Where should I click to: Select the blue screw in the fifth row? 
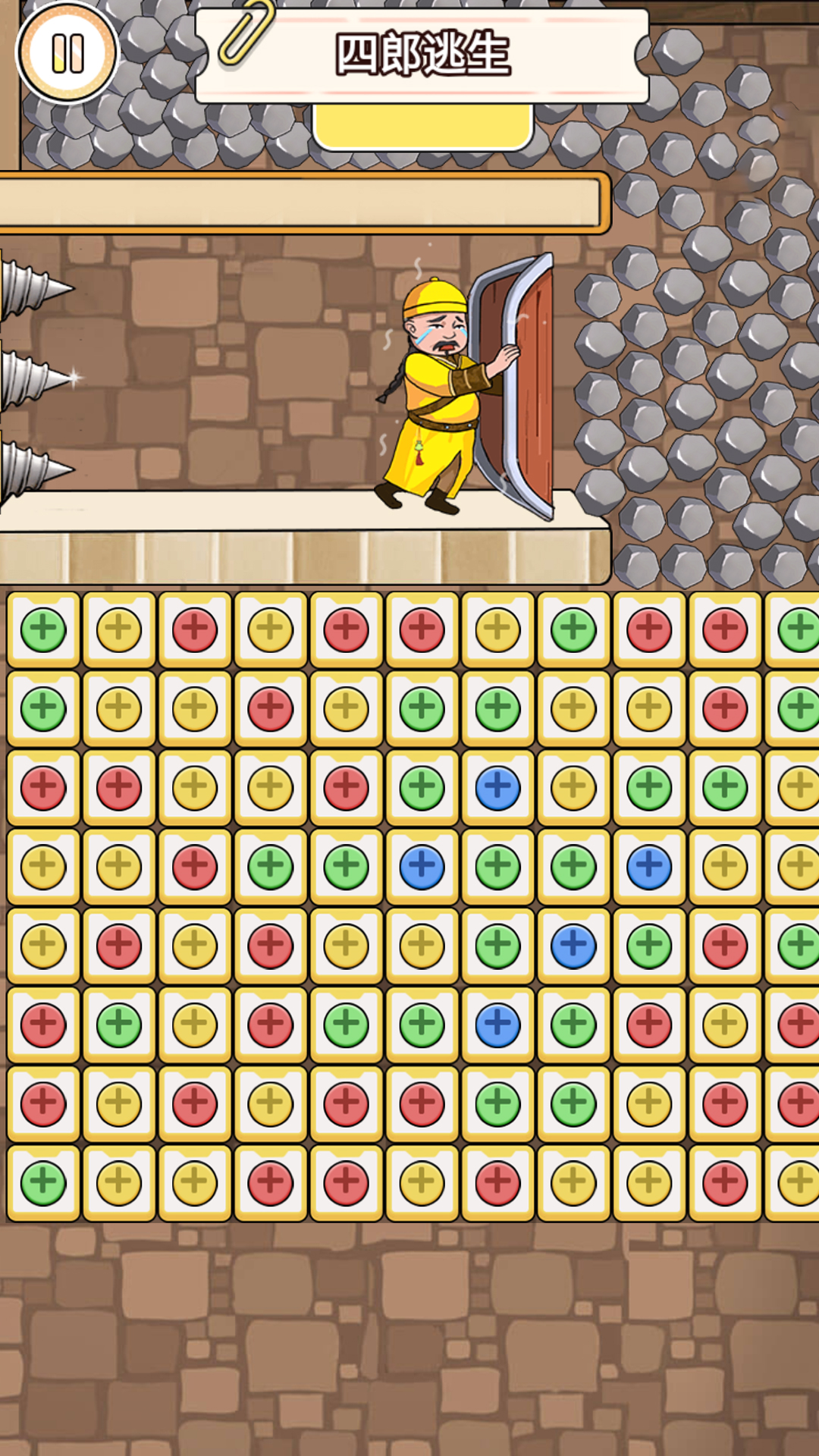coord(573,945)
